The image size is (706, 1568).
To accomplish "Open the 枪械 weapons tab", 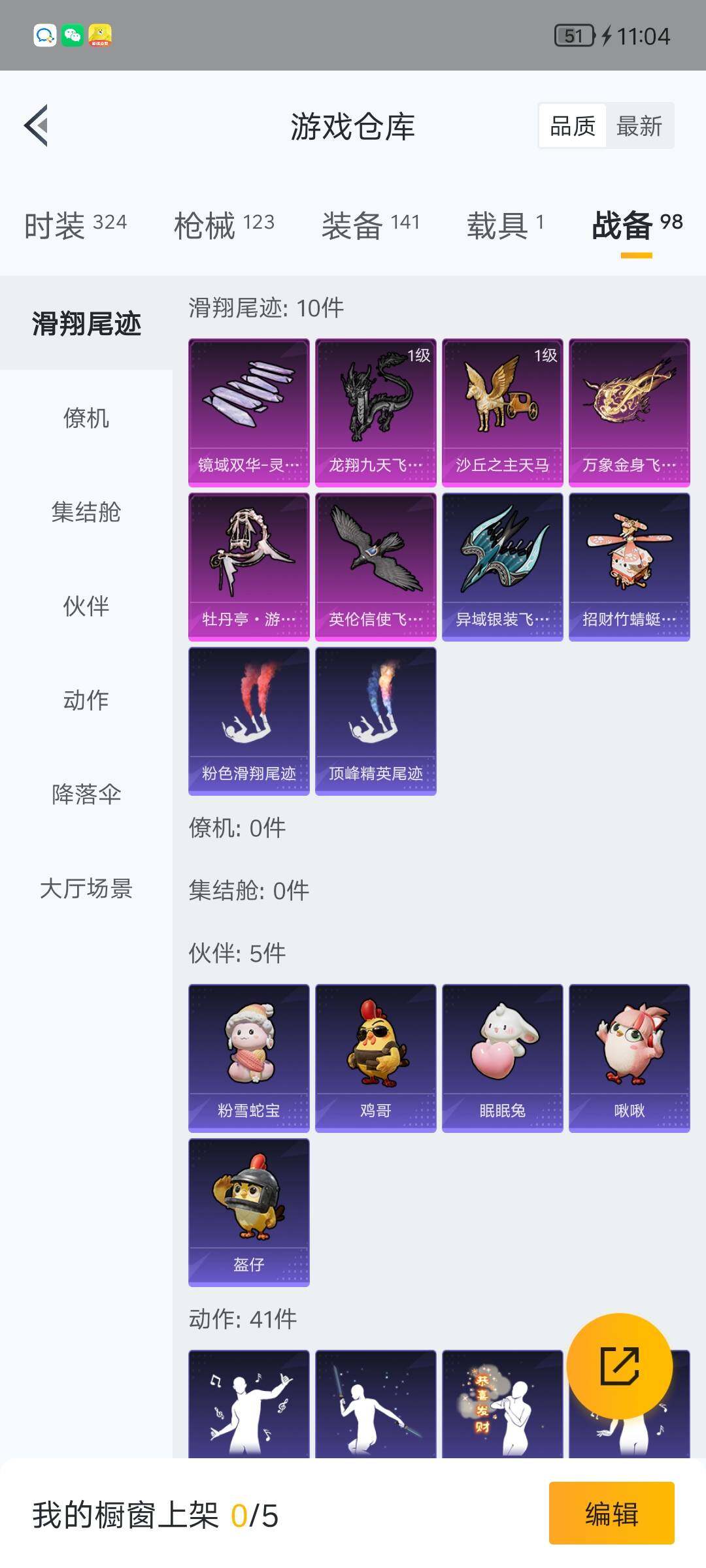I will click(226, 225).
